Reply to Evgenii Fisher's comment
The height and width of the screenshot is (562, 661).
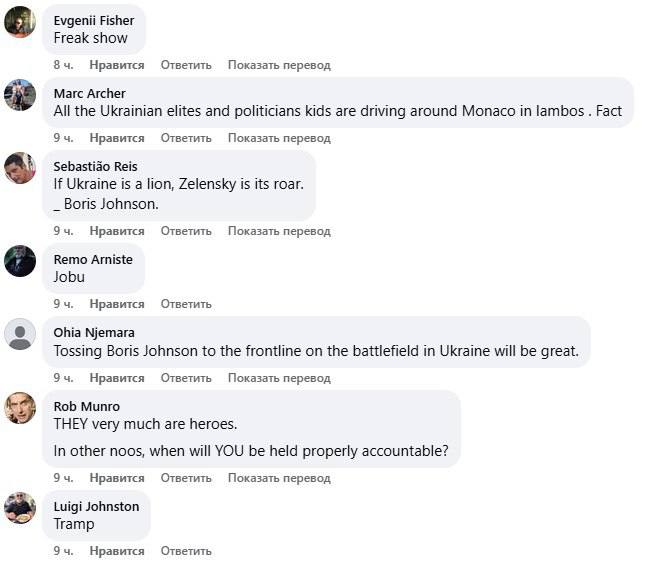click(186, 65)
